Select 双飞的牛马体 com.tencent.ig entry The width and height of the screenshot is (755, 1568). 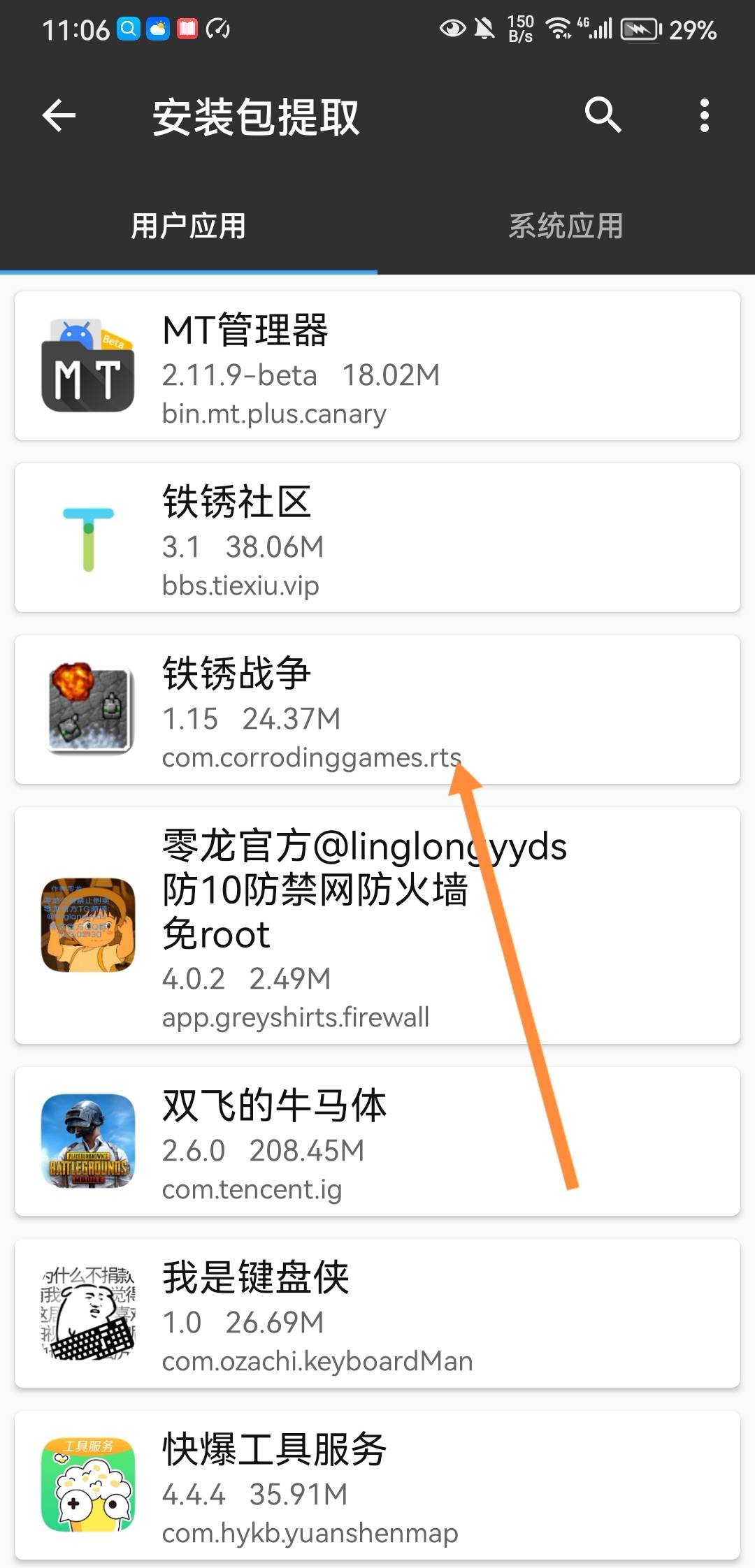(377, 1142)
